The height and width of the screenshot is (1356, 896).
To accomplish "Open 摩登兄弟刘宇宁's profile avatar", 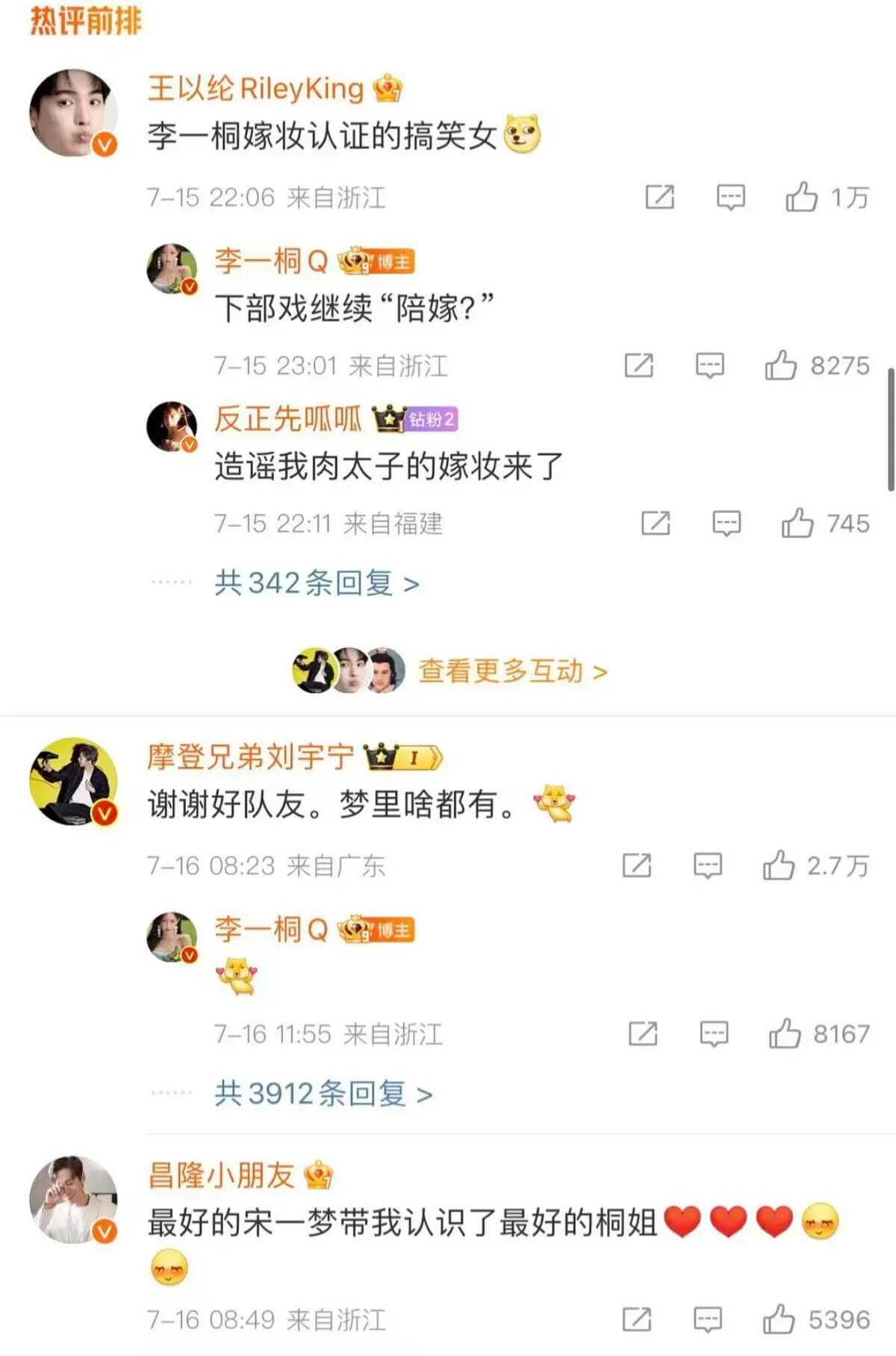I will click(73, 781).
